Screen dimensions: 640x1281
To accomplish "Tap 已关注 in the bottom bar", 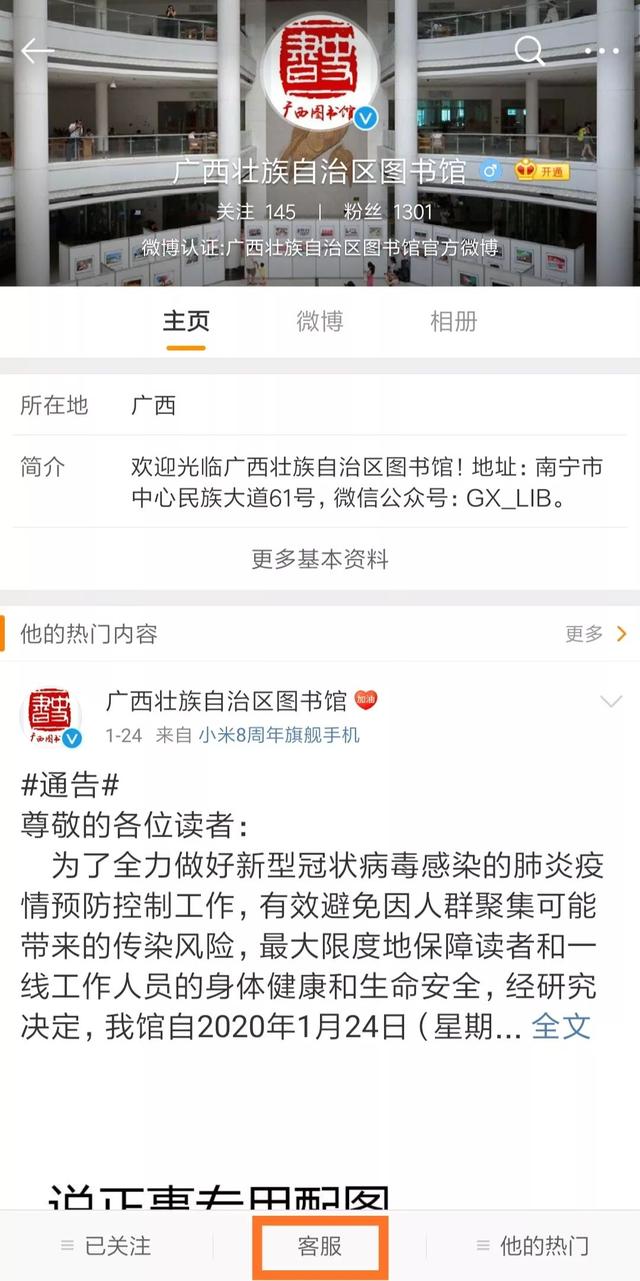I will point(106,1245).
